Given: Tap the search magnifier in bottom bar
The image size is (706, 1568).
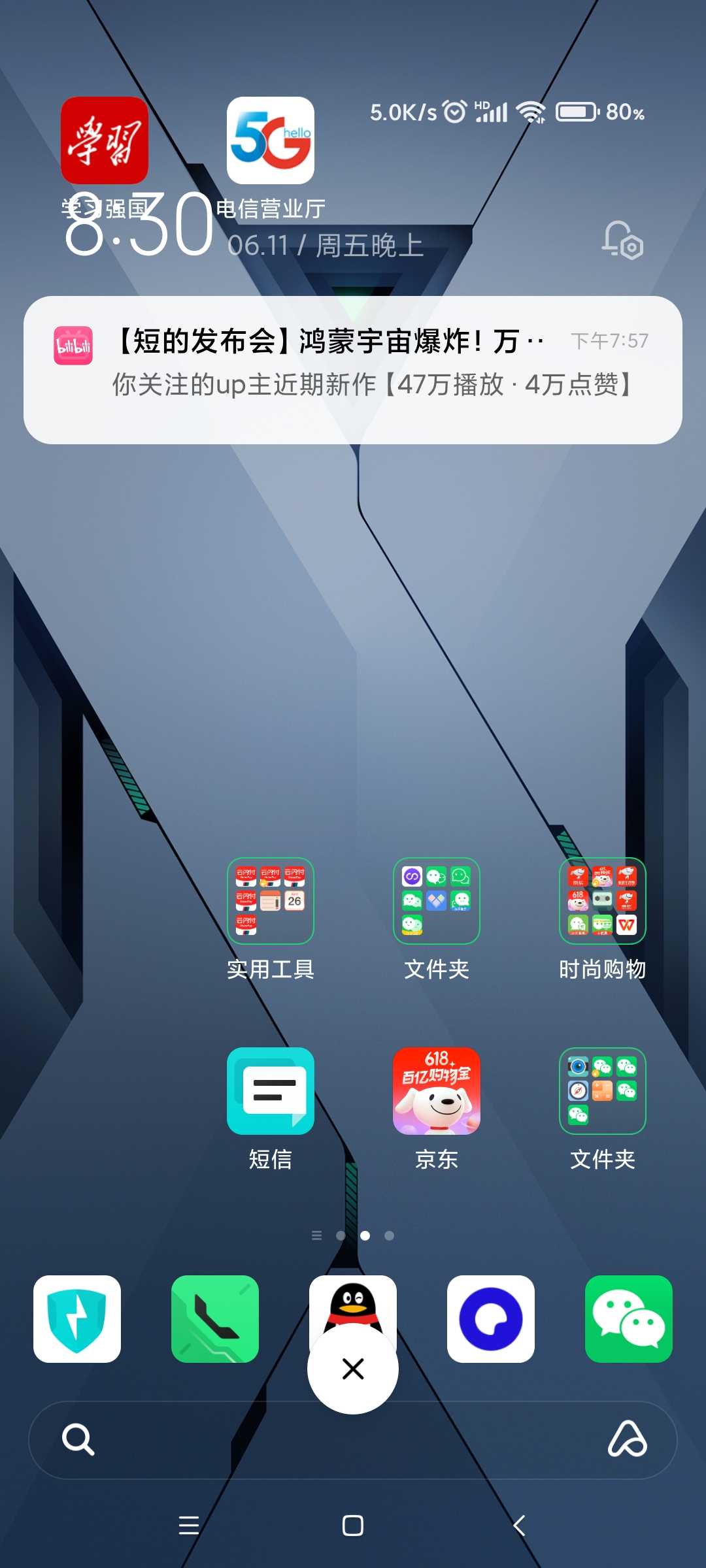Looking at the screenshot, I should pos(78,1439).
